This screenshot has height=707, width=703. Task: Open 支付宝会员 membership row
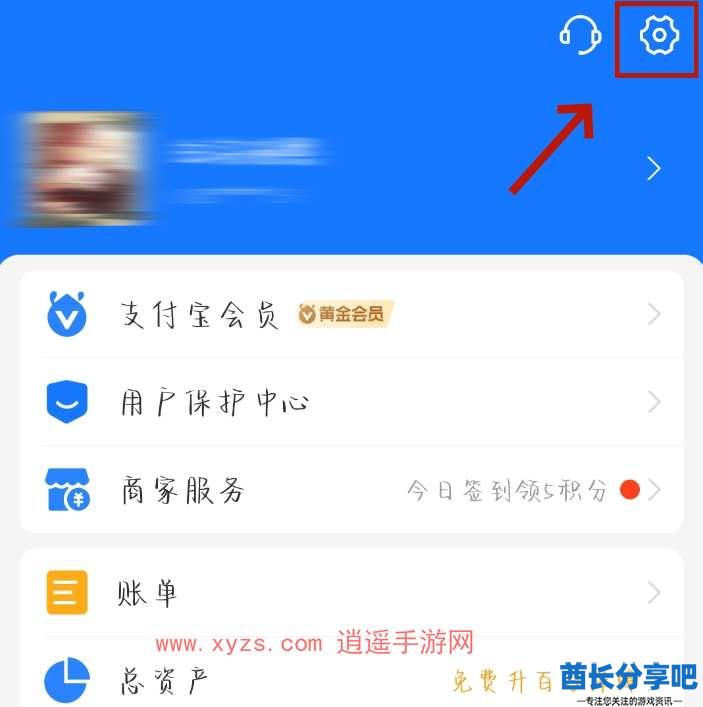350,315
